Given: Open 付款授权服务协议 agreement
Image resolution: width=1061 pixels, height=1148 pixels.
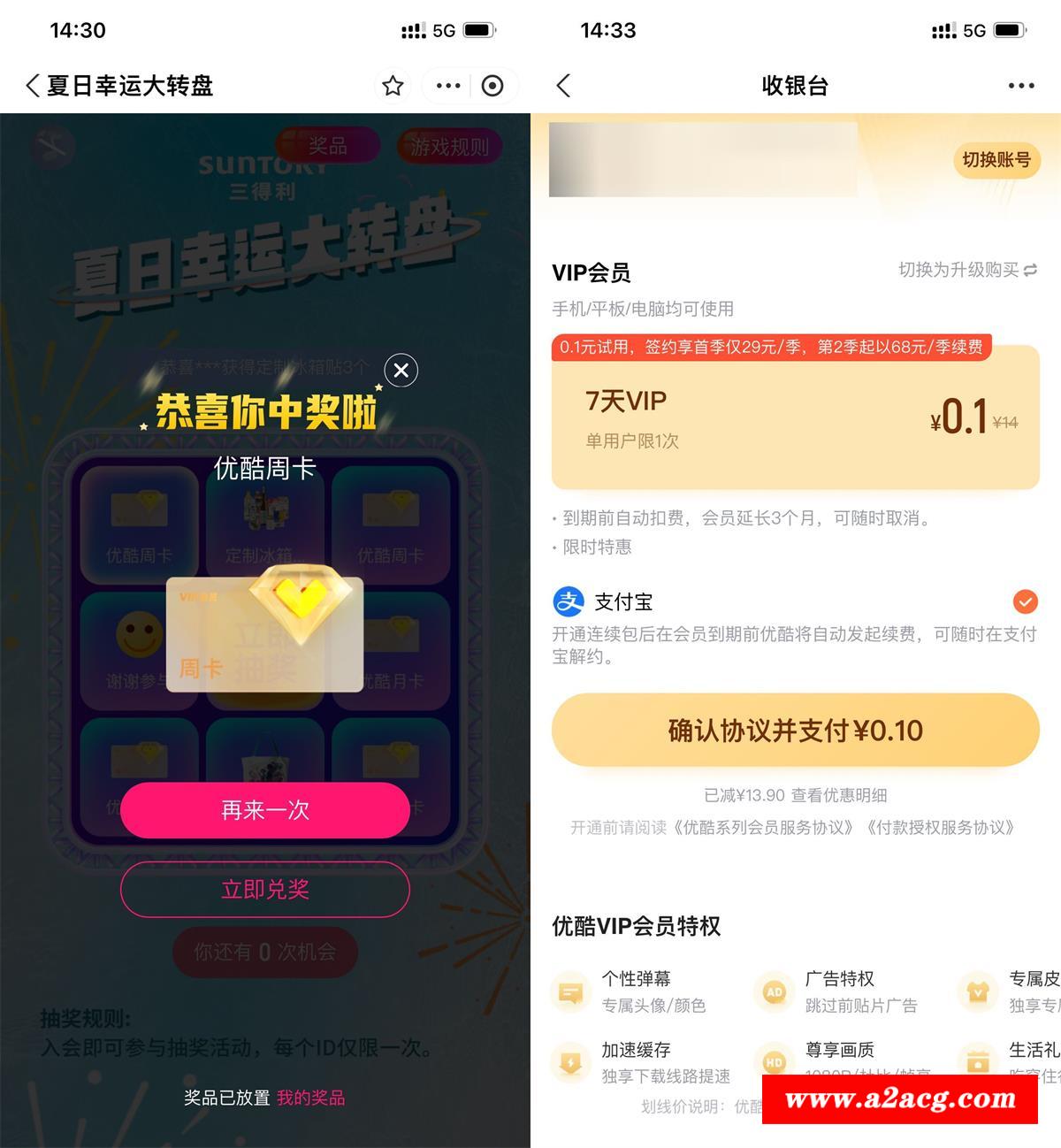Looking at the screenshot, I should pos(940,828).
